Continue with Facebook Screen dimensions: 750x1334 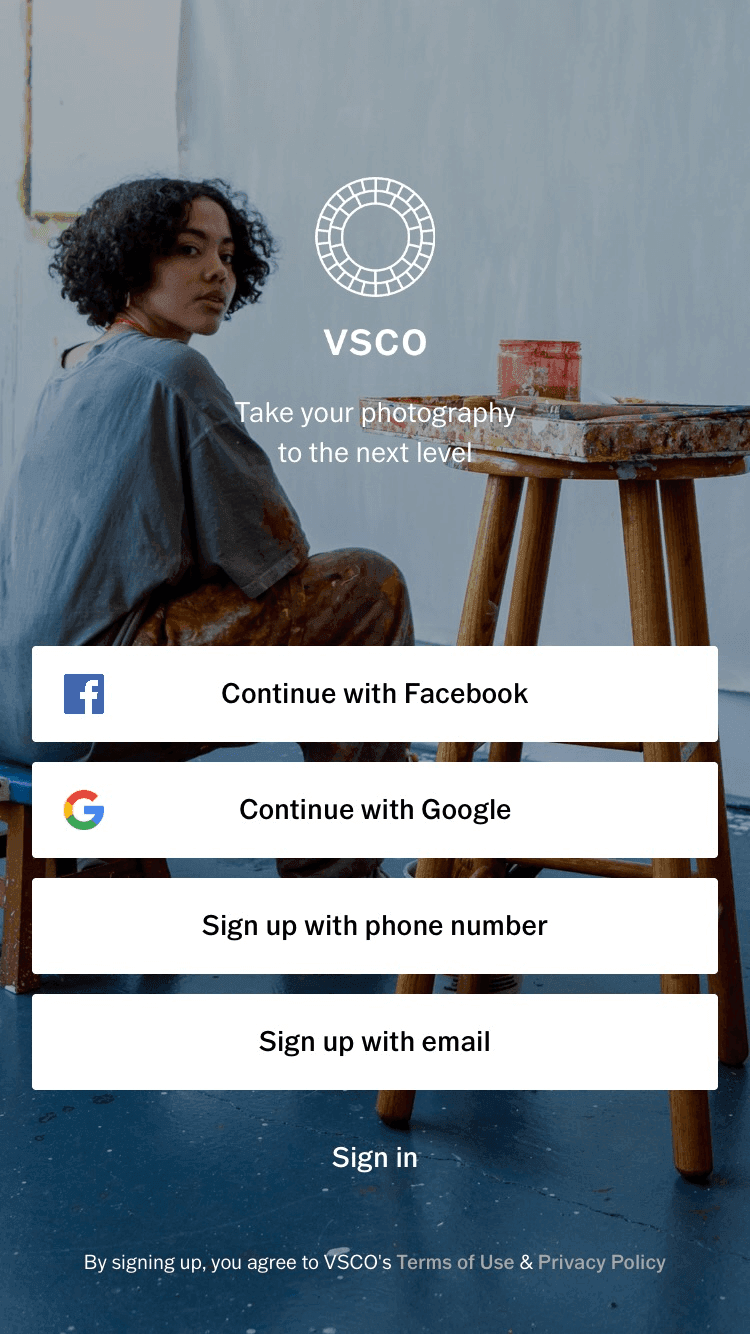(375, 694)
